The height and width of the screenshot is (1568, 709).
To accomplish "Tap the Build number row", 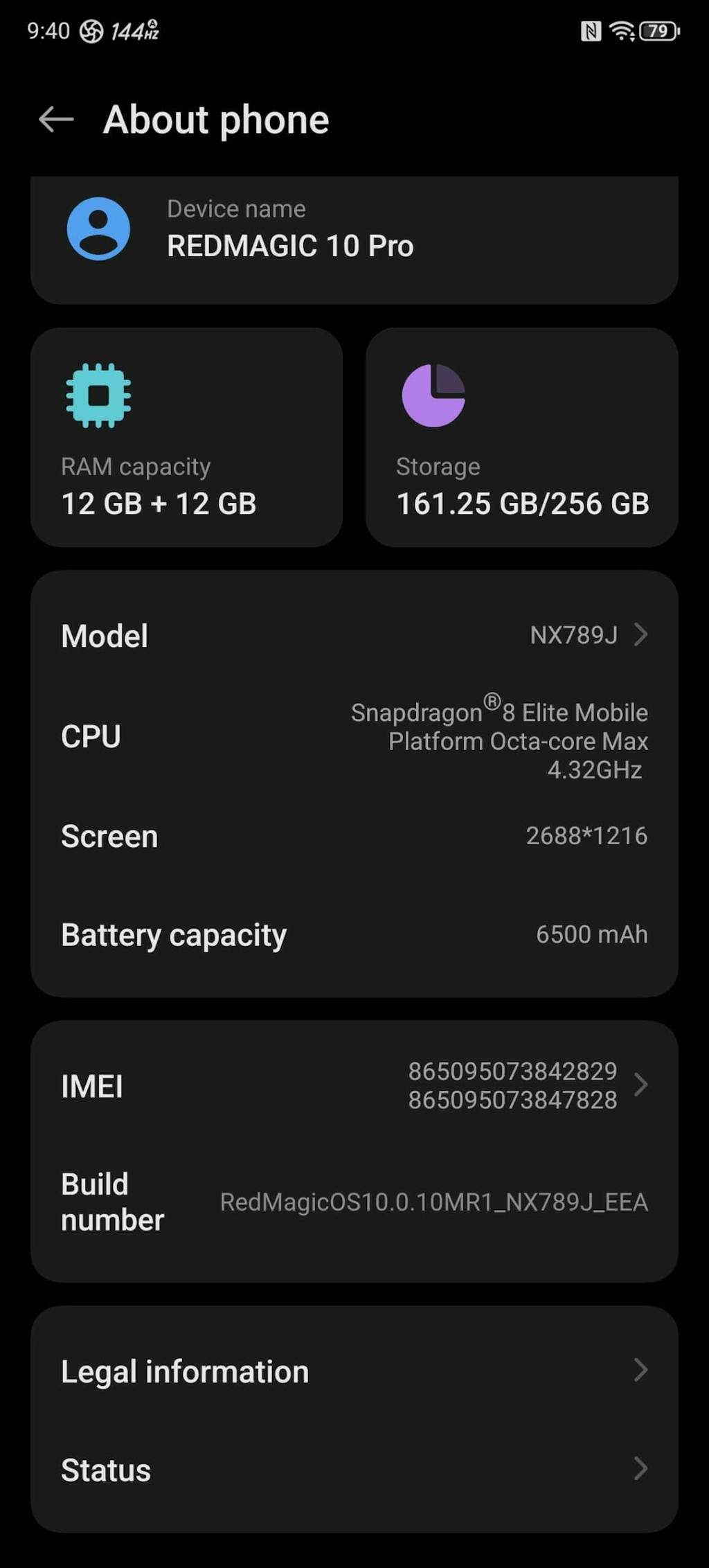I will 353,1202.
